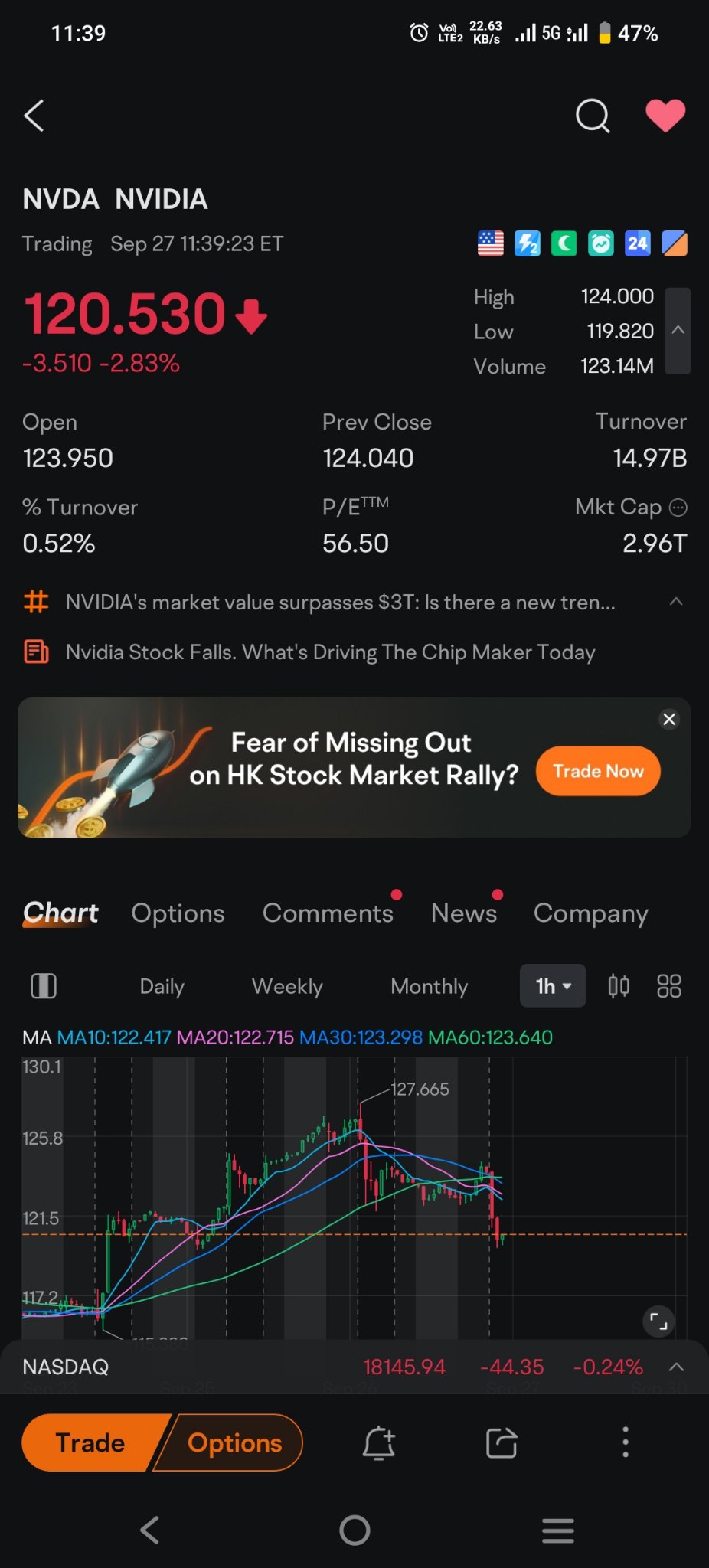
Task: Switch to the Options tab
Action: [x=178, y=913]
